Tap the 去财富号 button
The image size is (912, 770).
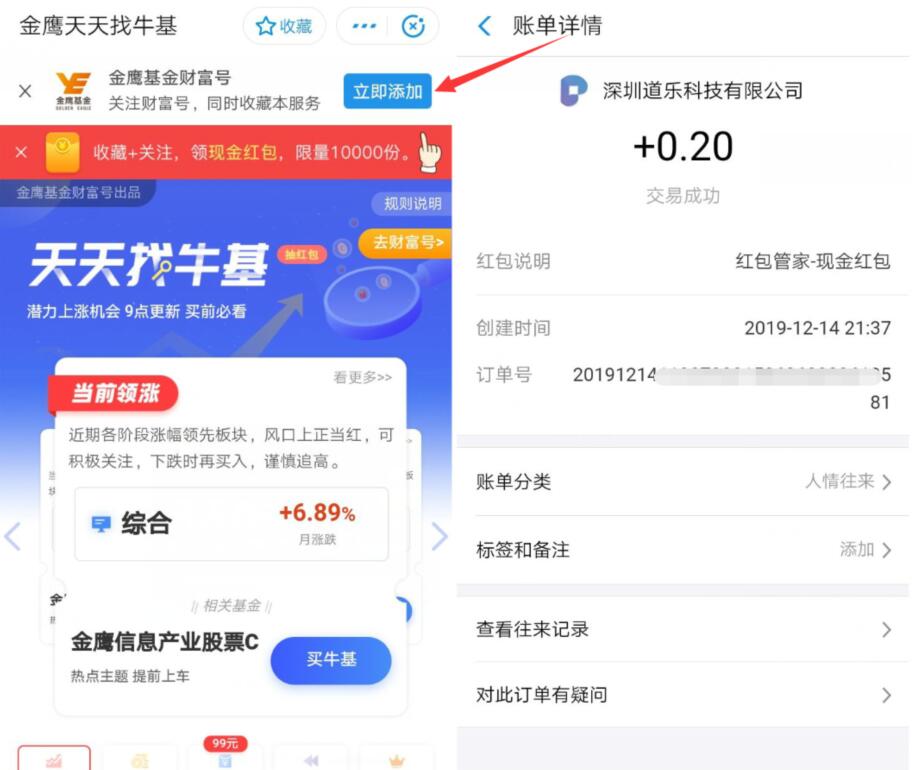coord(408,243)
